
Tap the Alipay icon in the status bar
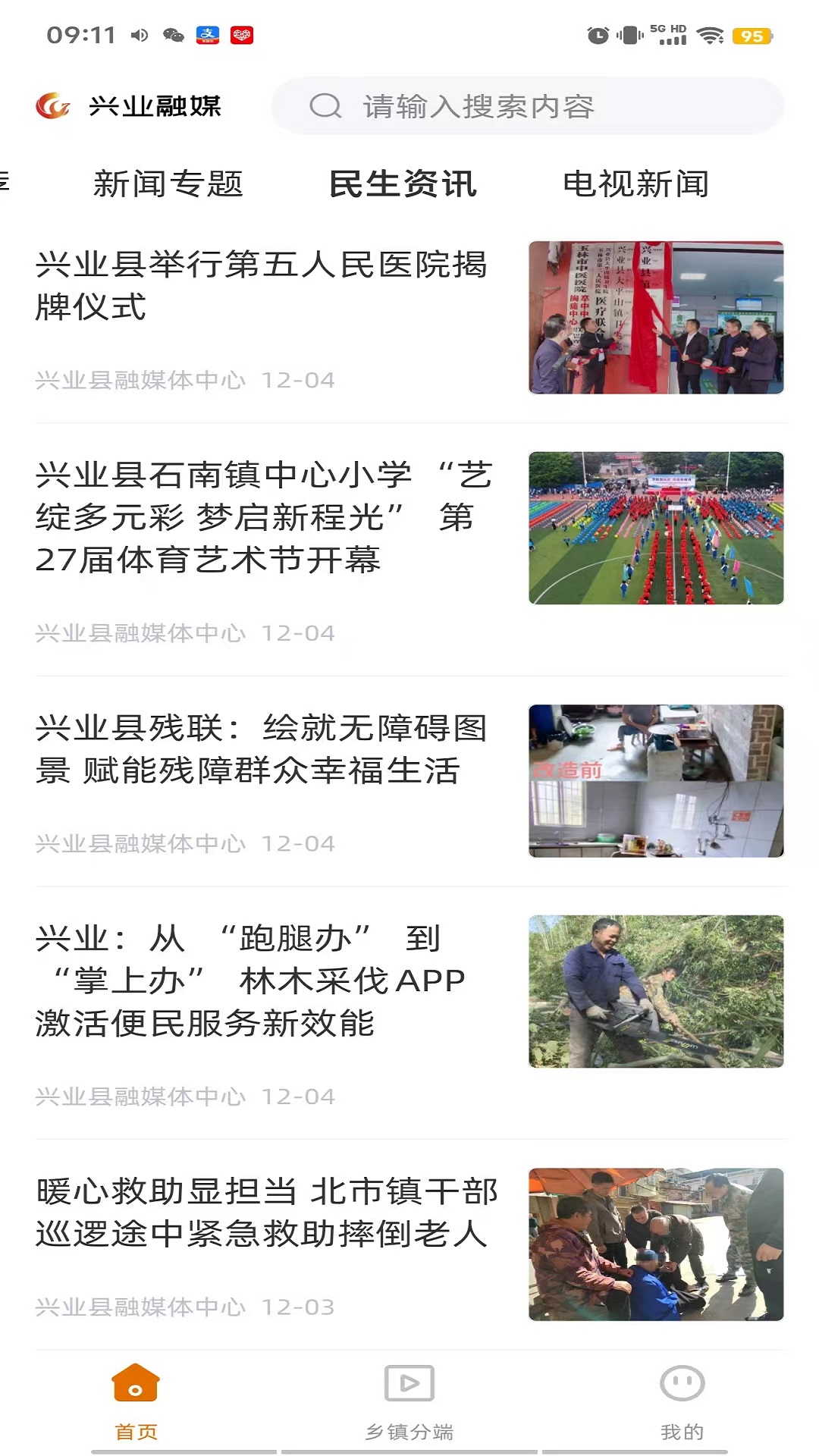click(209, 33)
